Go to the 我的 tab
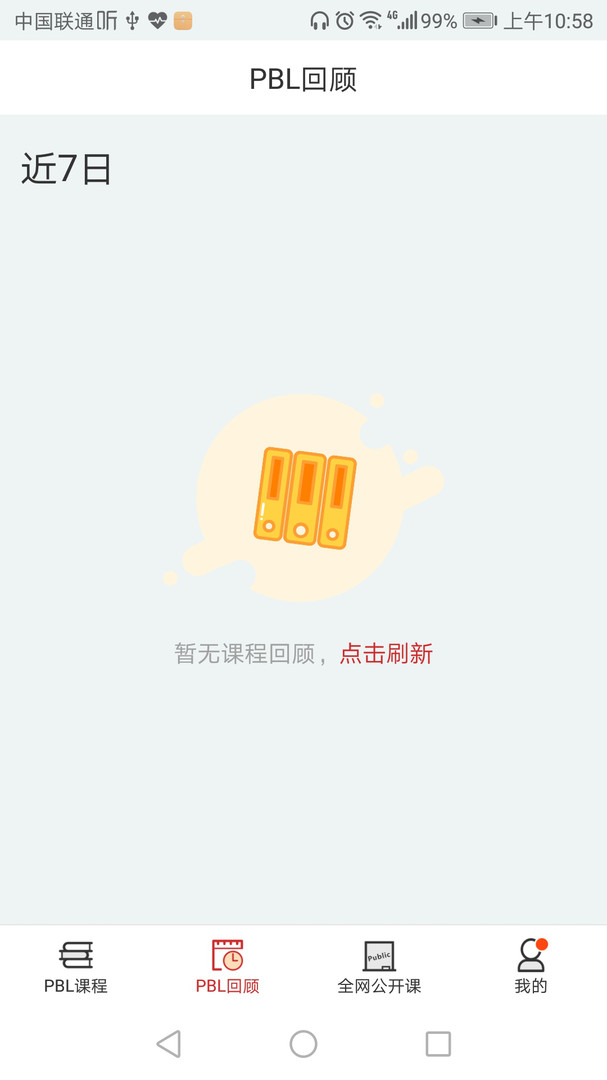The width and height of the screenshot is (607, 1080). pos(530,966)
